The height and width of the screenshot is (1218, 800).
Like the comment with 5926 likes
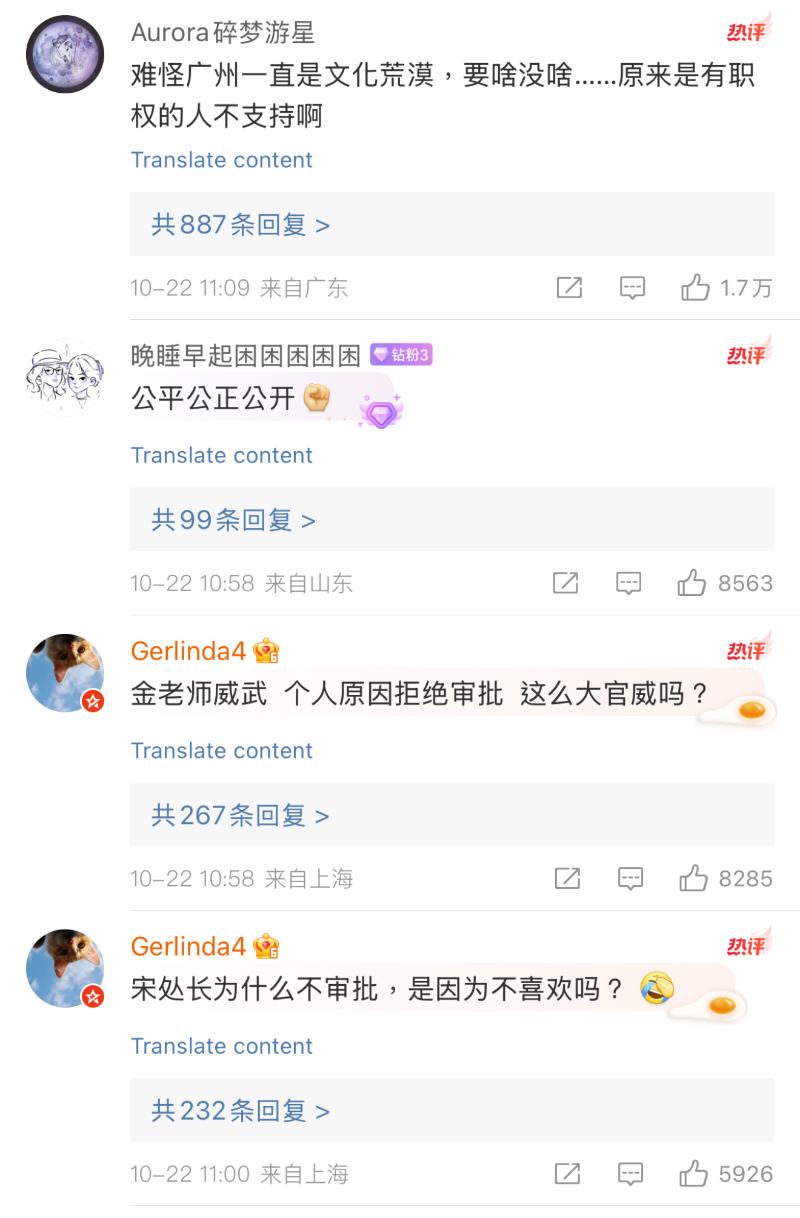[694, 1174]
